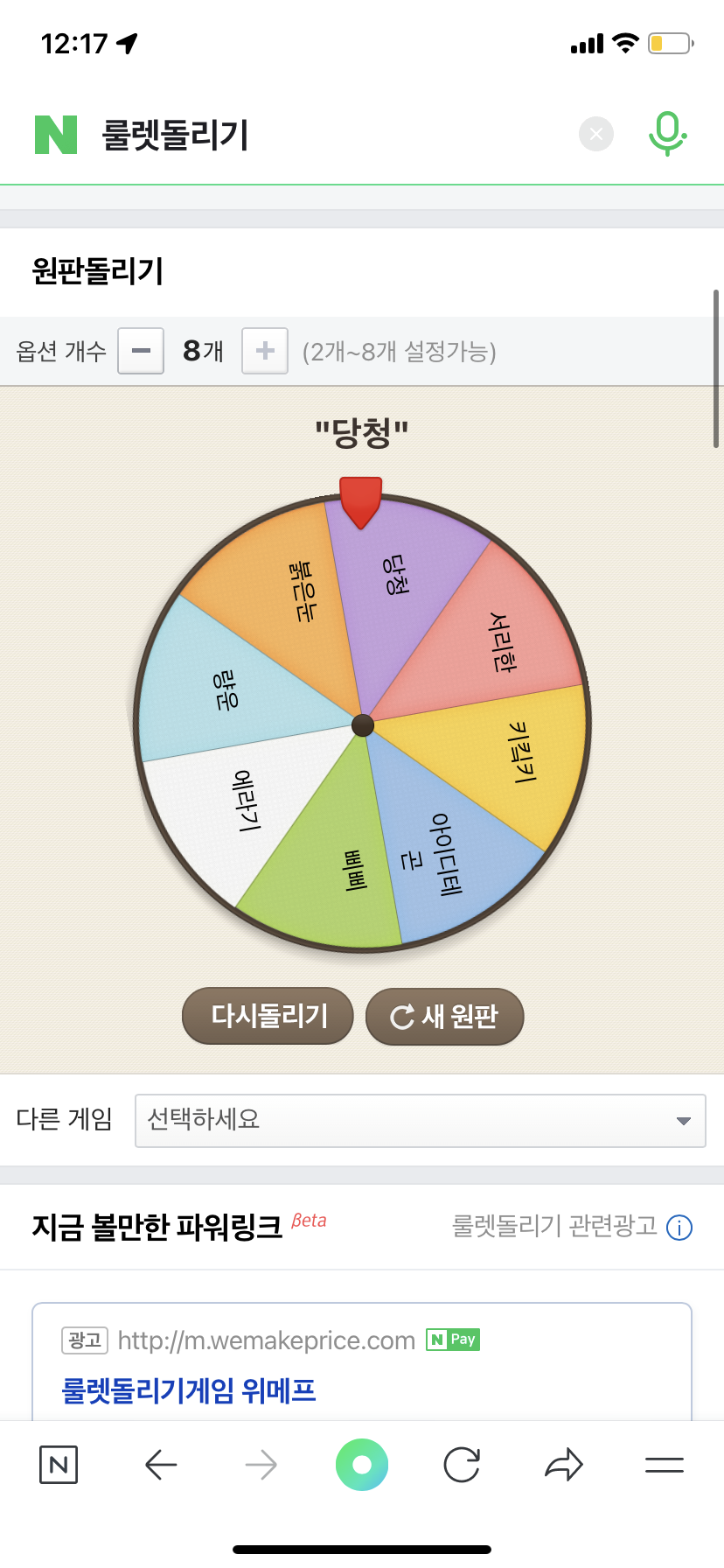Tap the green Naver N logo
The image size is (724, 1568).
[x=56, y=135]
